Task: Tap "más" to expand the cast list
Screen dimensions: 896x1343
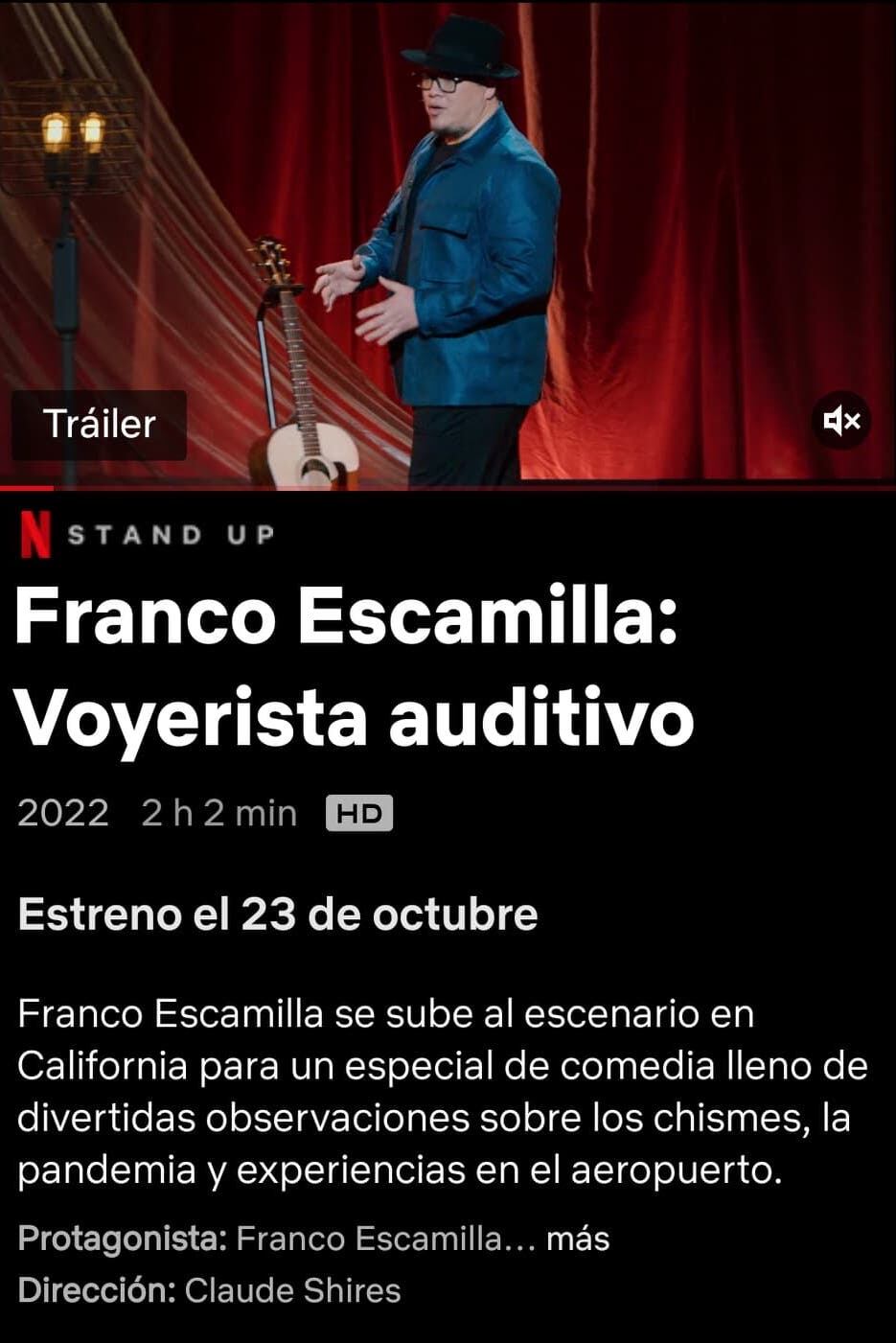Action: (x=578, y=1239)
